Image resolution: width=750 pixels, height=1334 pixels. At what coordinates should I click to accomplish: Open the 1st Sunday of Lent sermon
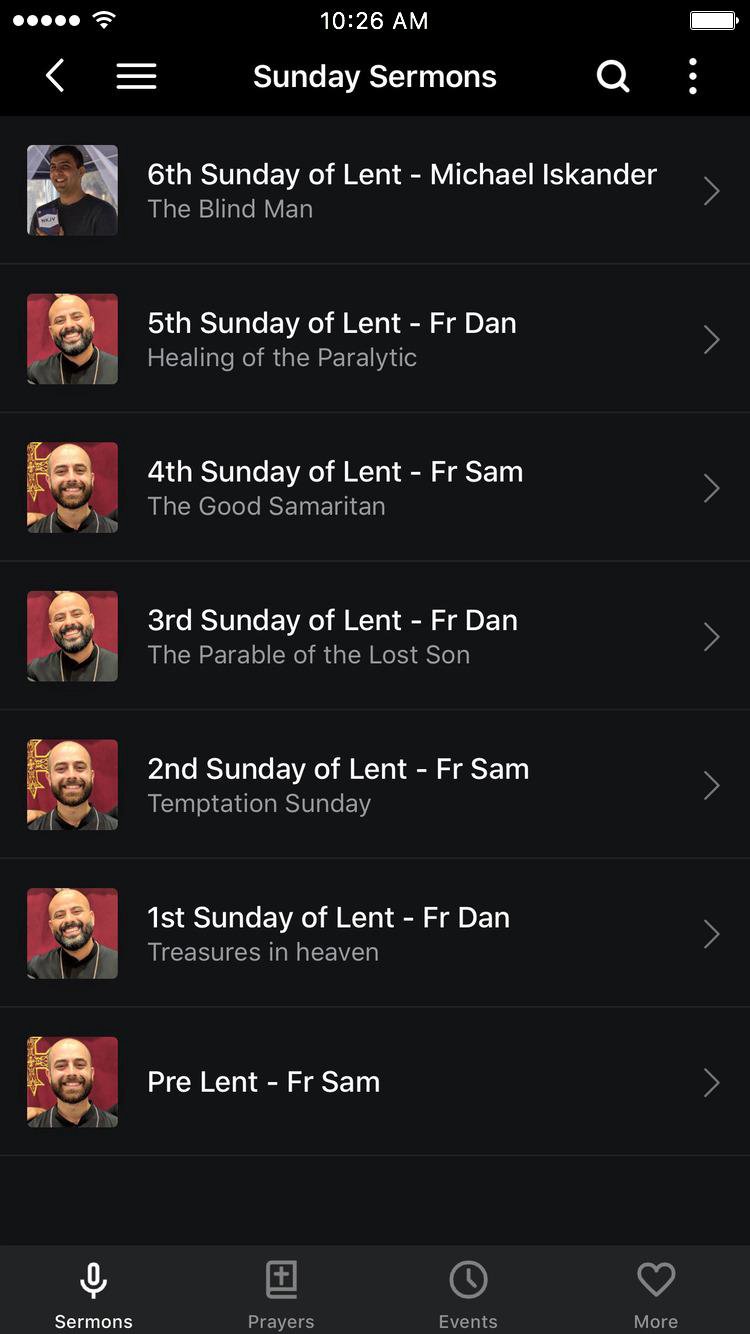[375, 934]
